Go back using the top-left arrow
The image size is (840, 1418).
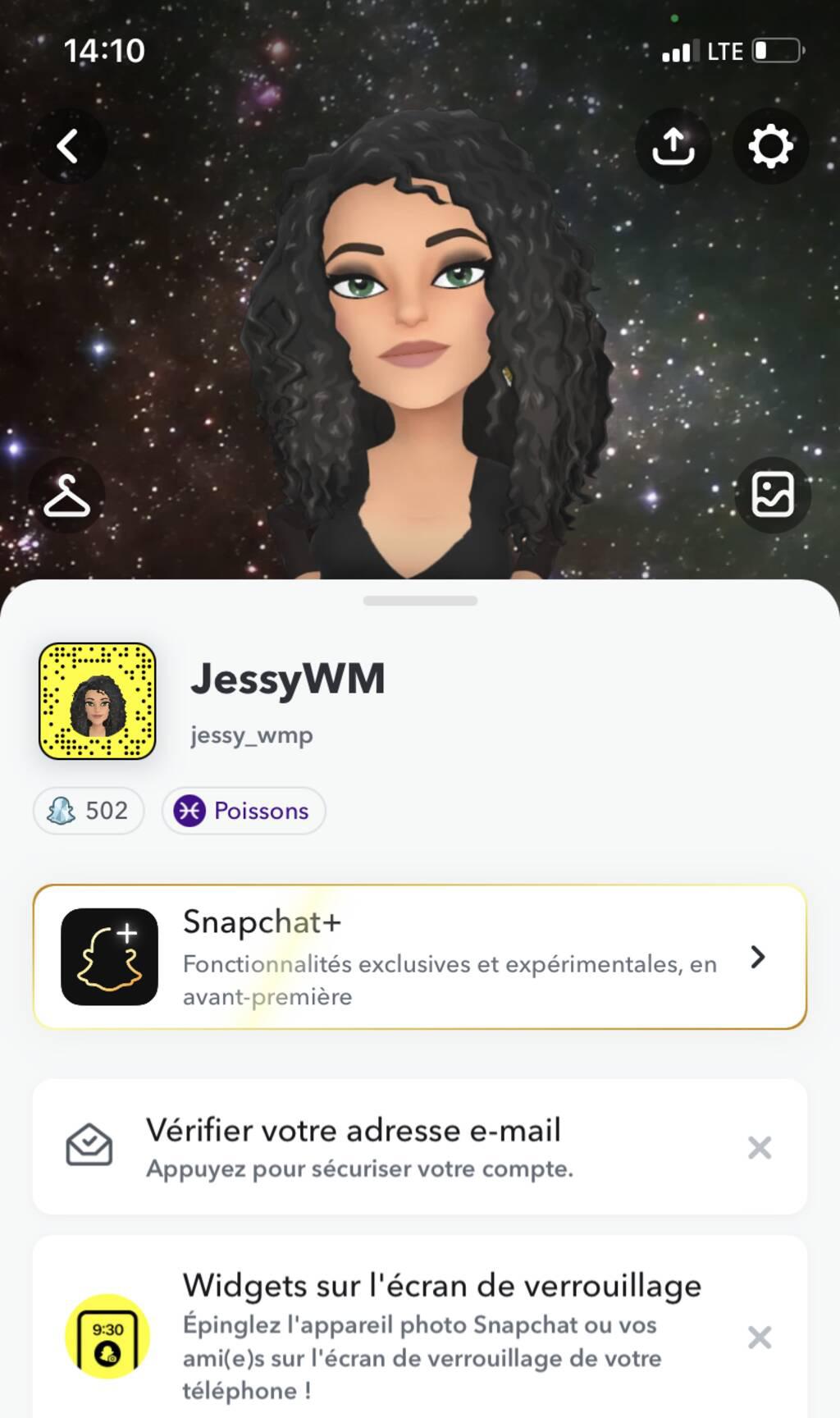coord(68,147)
